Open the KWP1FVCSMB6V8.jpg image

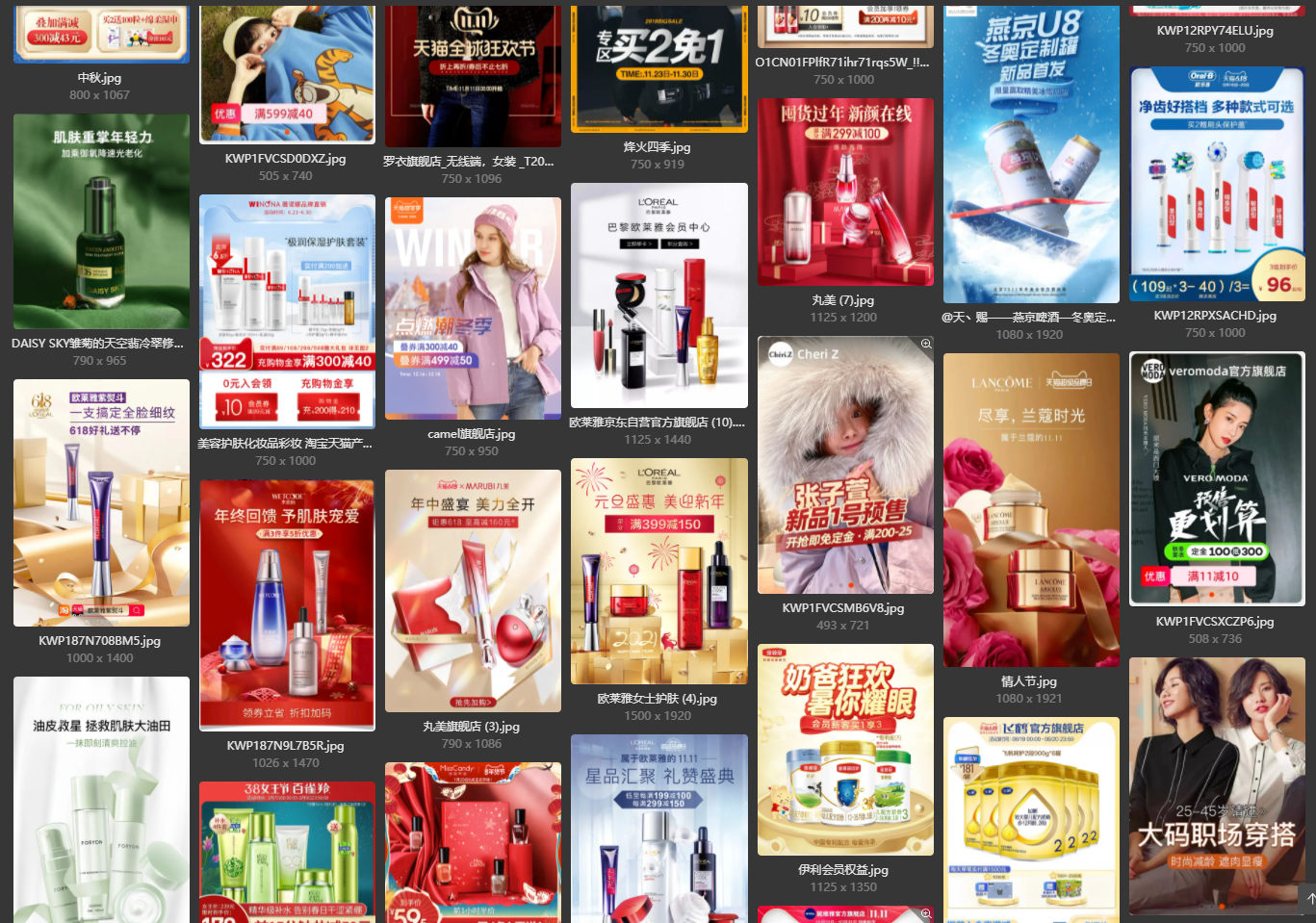click(845, 465)
